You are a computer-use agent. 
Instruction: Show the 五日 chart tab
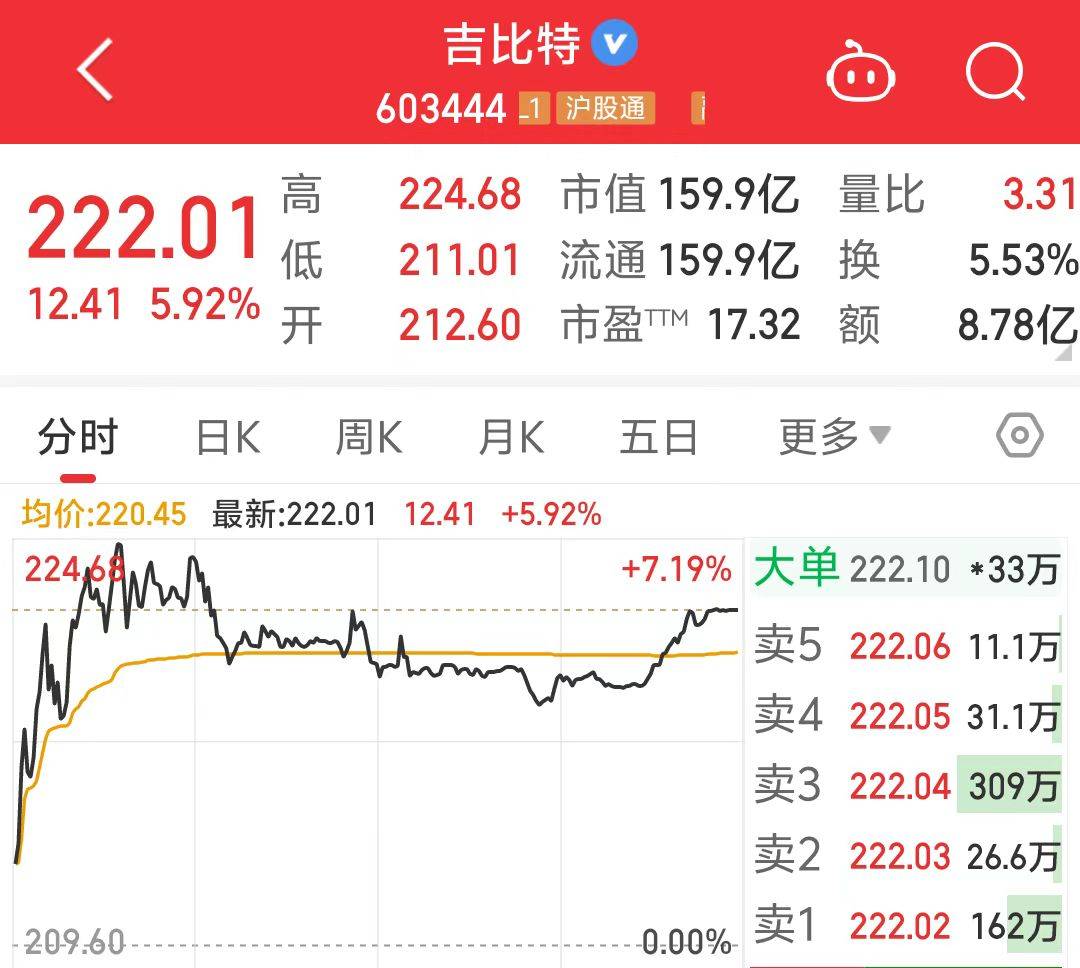click(658, 438)
